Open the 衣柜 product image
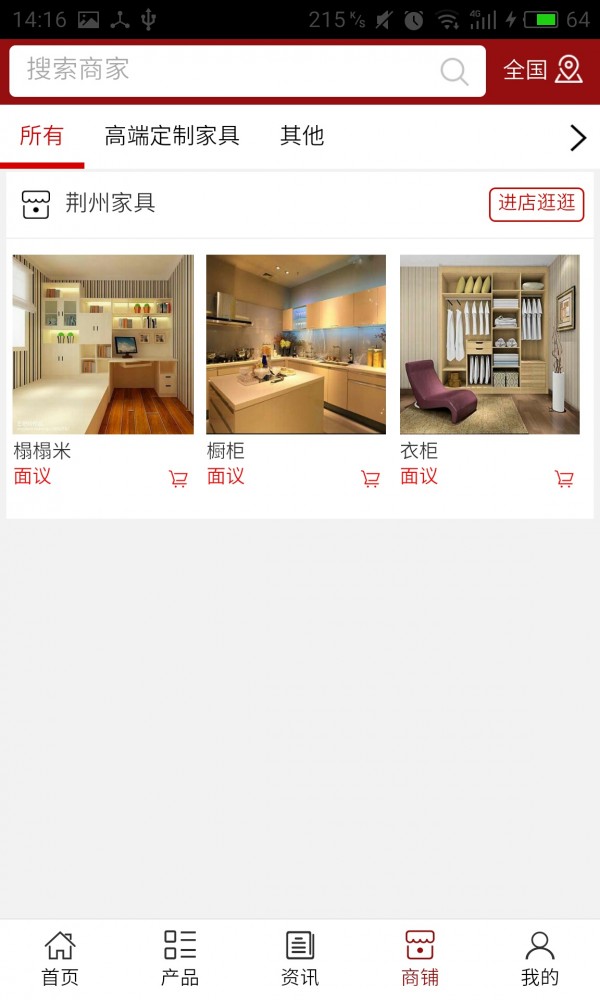 pos(490,344)
